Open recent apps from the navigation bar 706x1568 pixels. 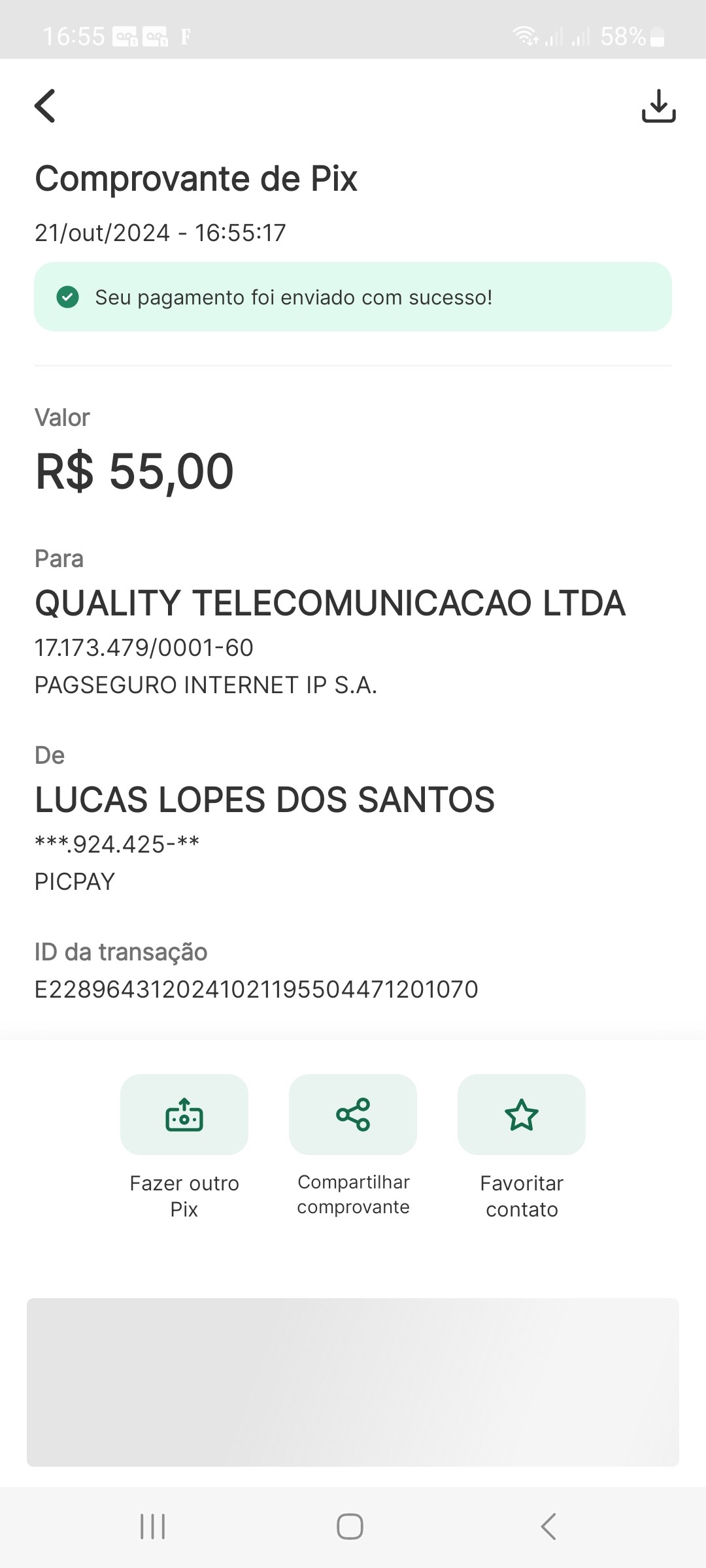click(x=153, y=1527)
